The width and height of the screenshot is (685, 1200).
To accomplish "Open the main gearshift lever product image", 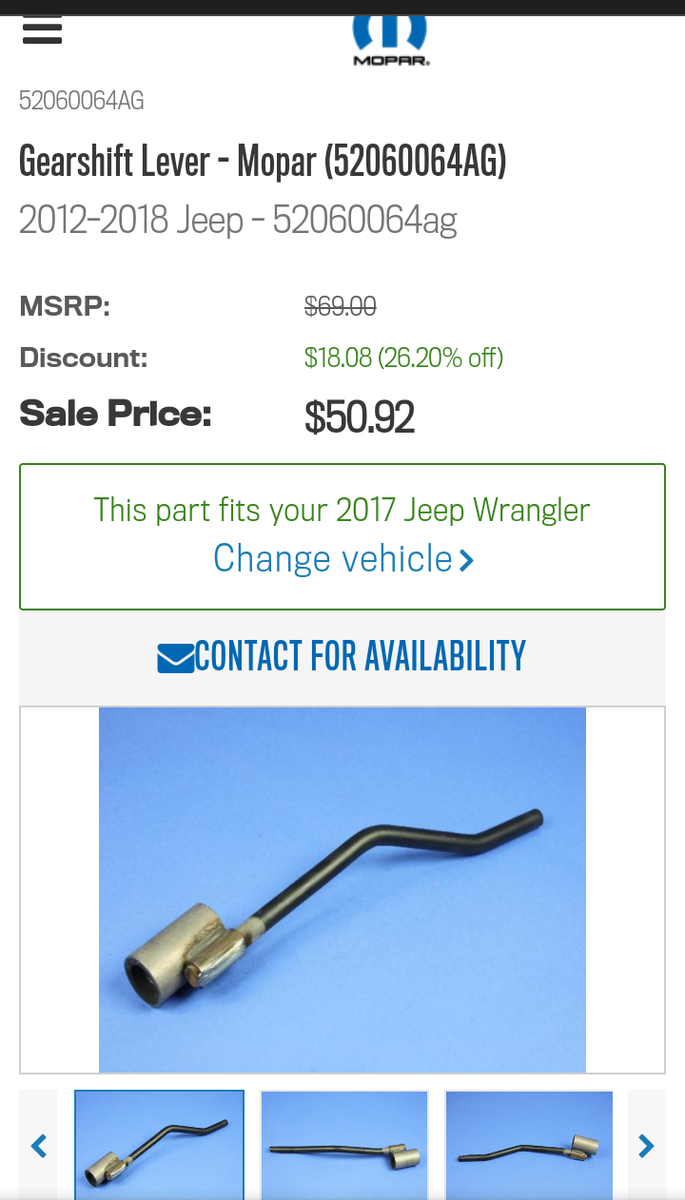I will click(342, 889).
